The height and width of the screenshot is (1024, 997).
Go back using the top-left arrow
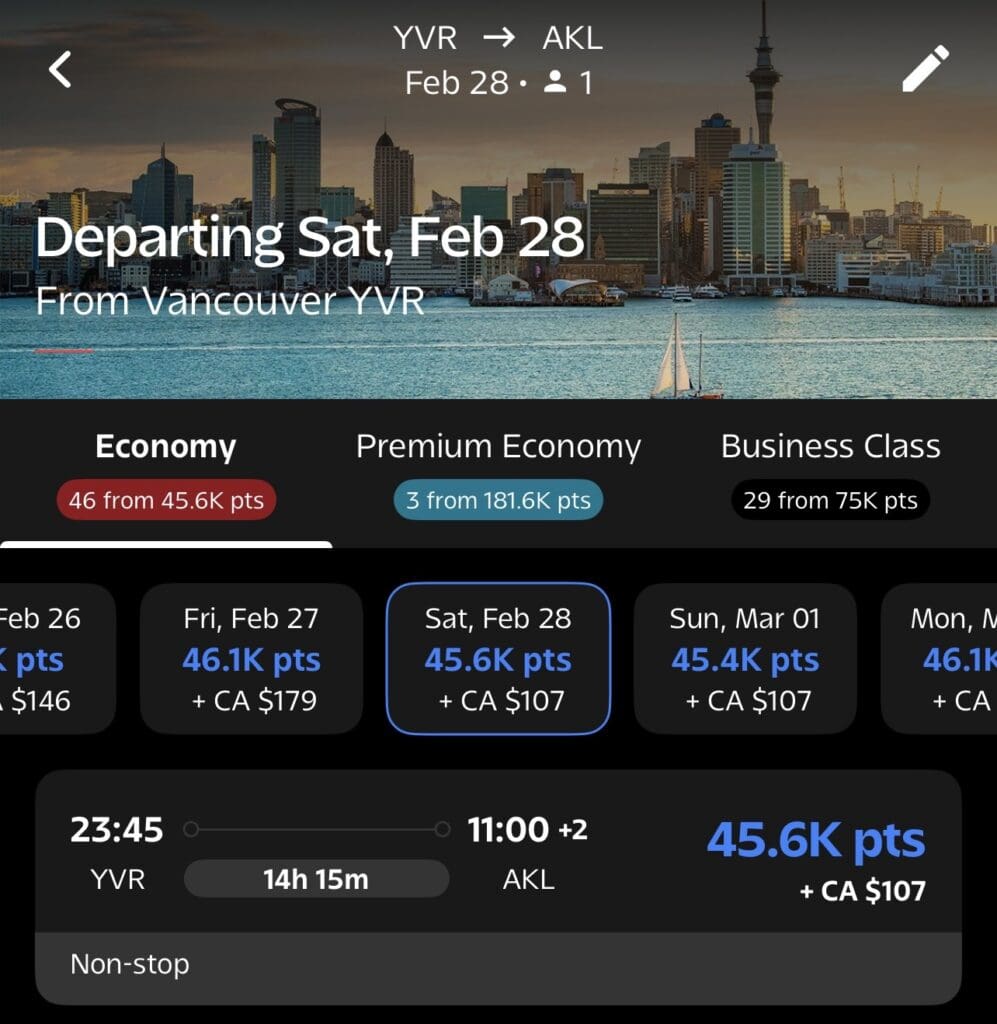point(61,70)
